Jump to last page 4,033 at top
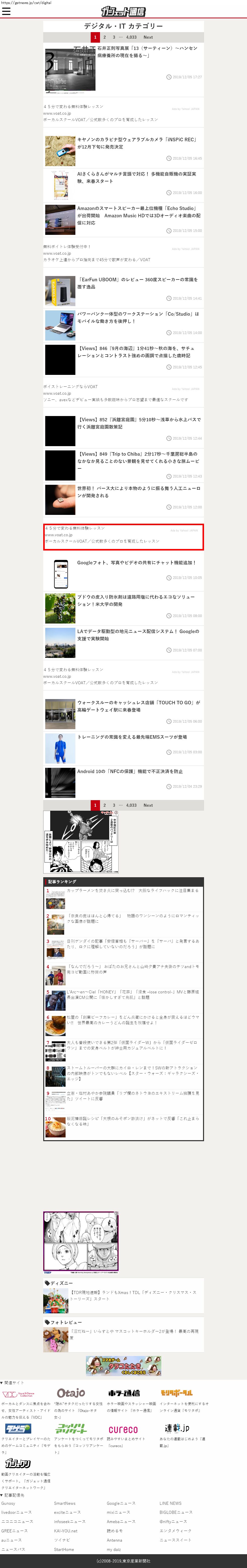The width and height of the screenshot is (247, 1568). (131, 37)
